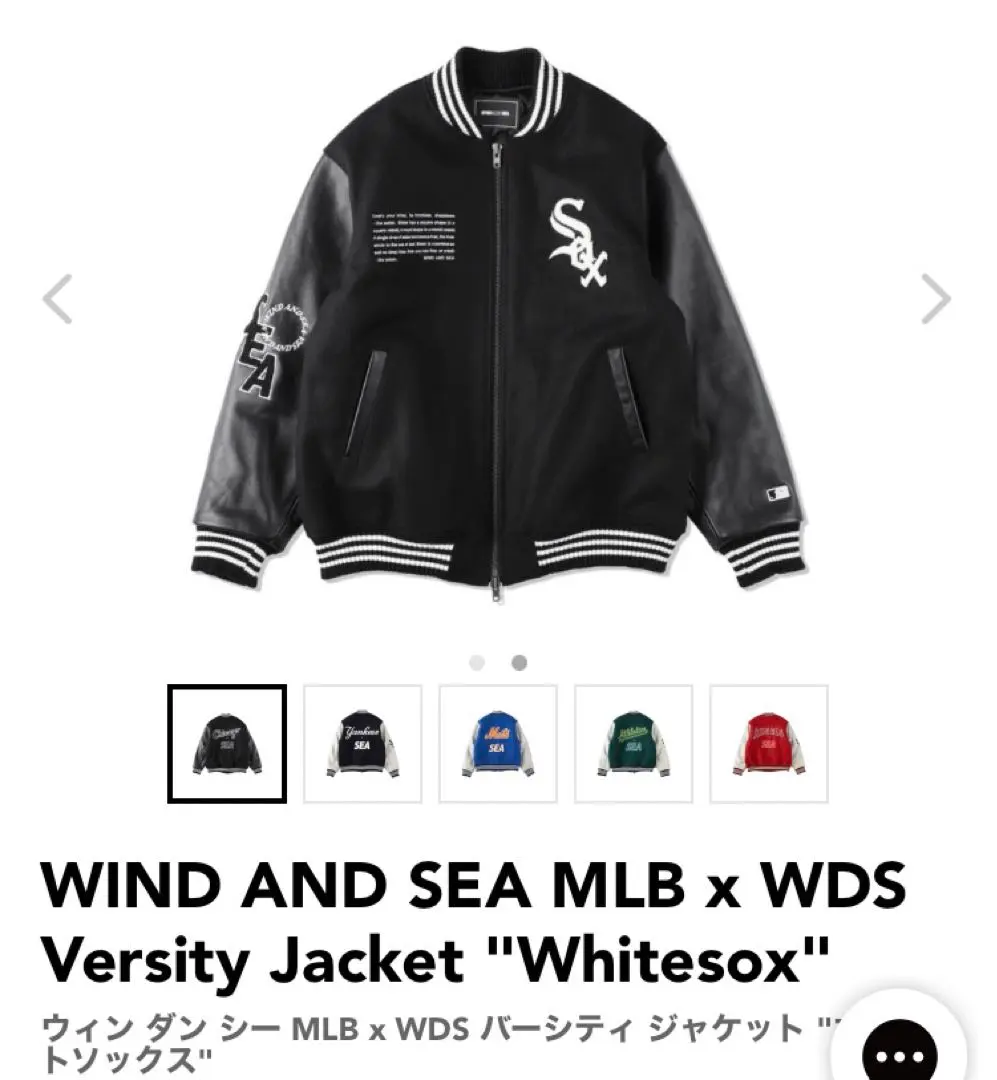Viewport: 997px width, 1080px height.
Task: Select the black White Sox jacket thumbnail
Action: pyautogui.click(x=227, y=743)
